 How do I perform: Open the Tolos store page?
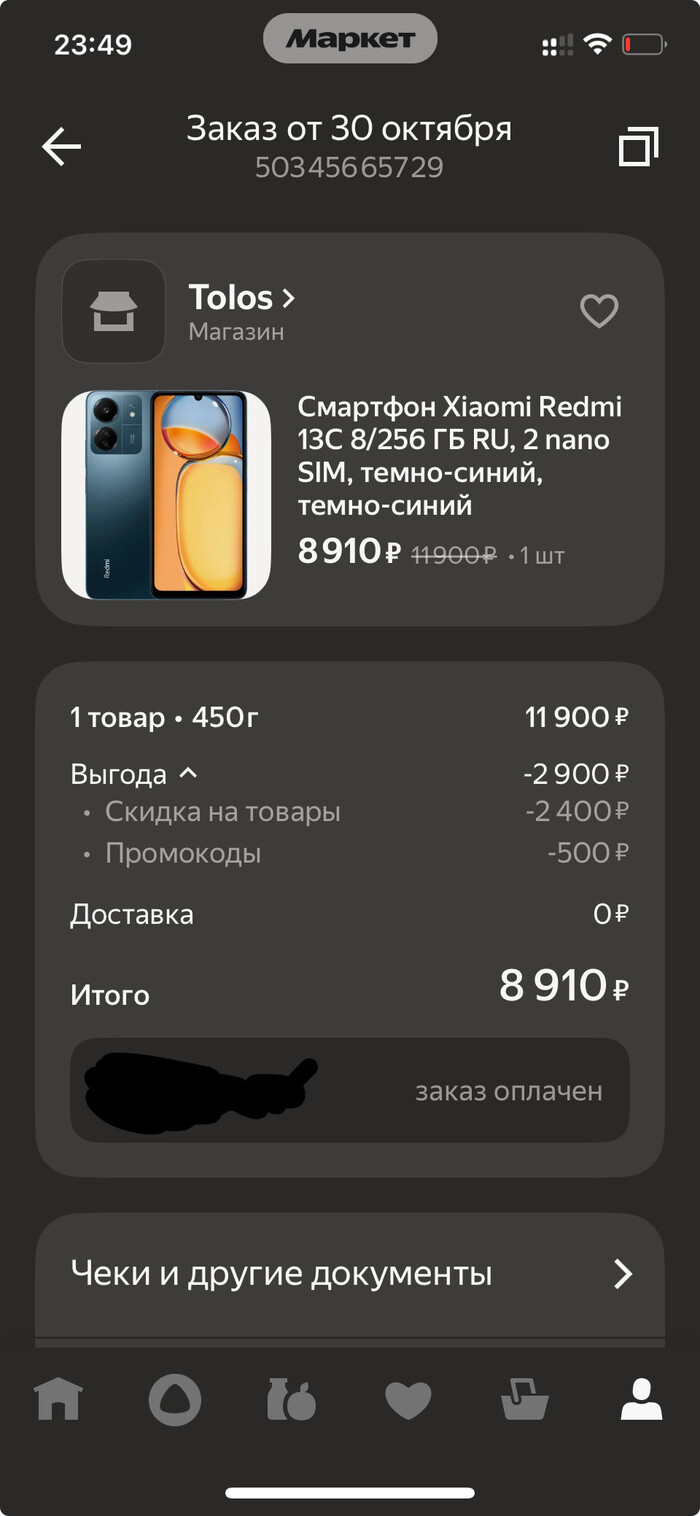[x=242, y=298]
